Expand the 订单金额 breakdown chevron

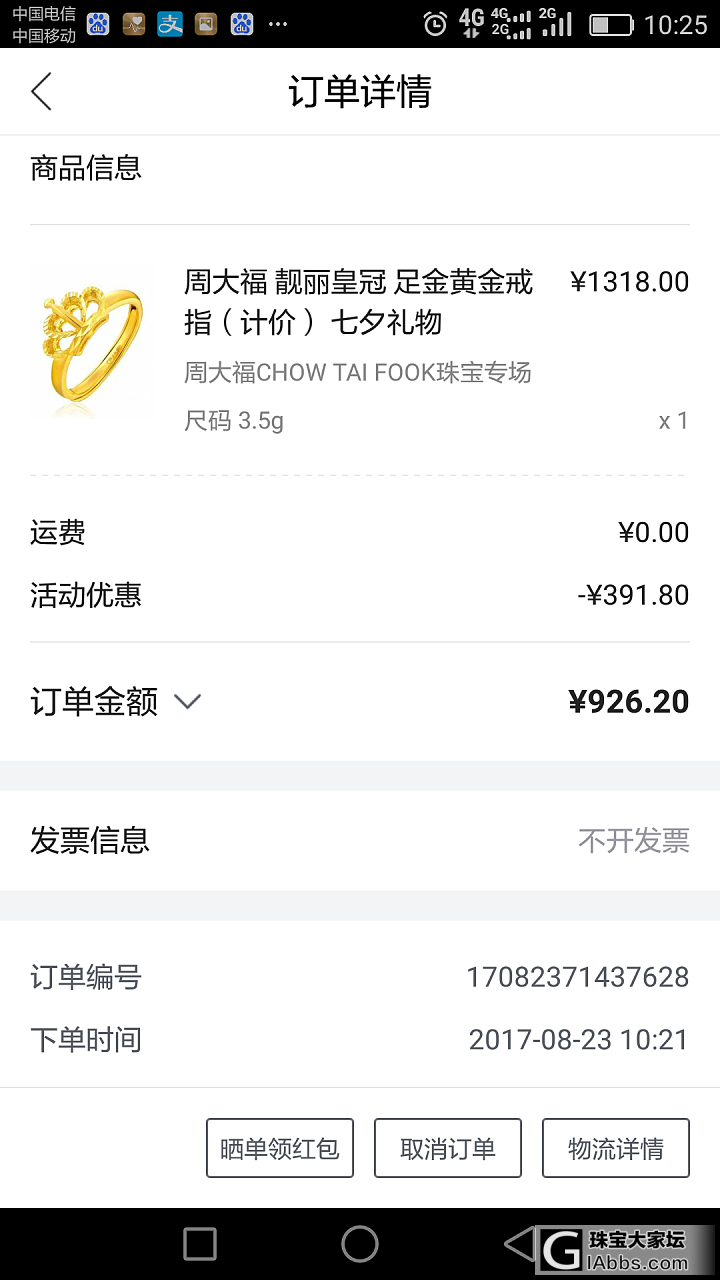pos(187,702)
